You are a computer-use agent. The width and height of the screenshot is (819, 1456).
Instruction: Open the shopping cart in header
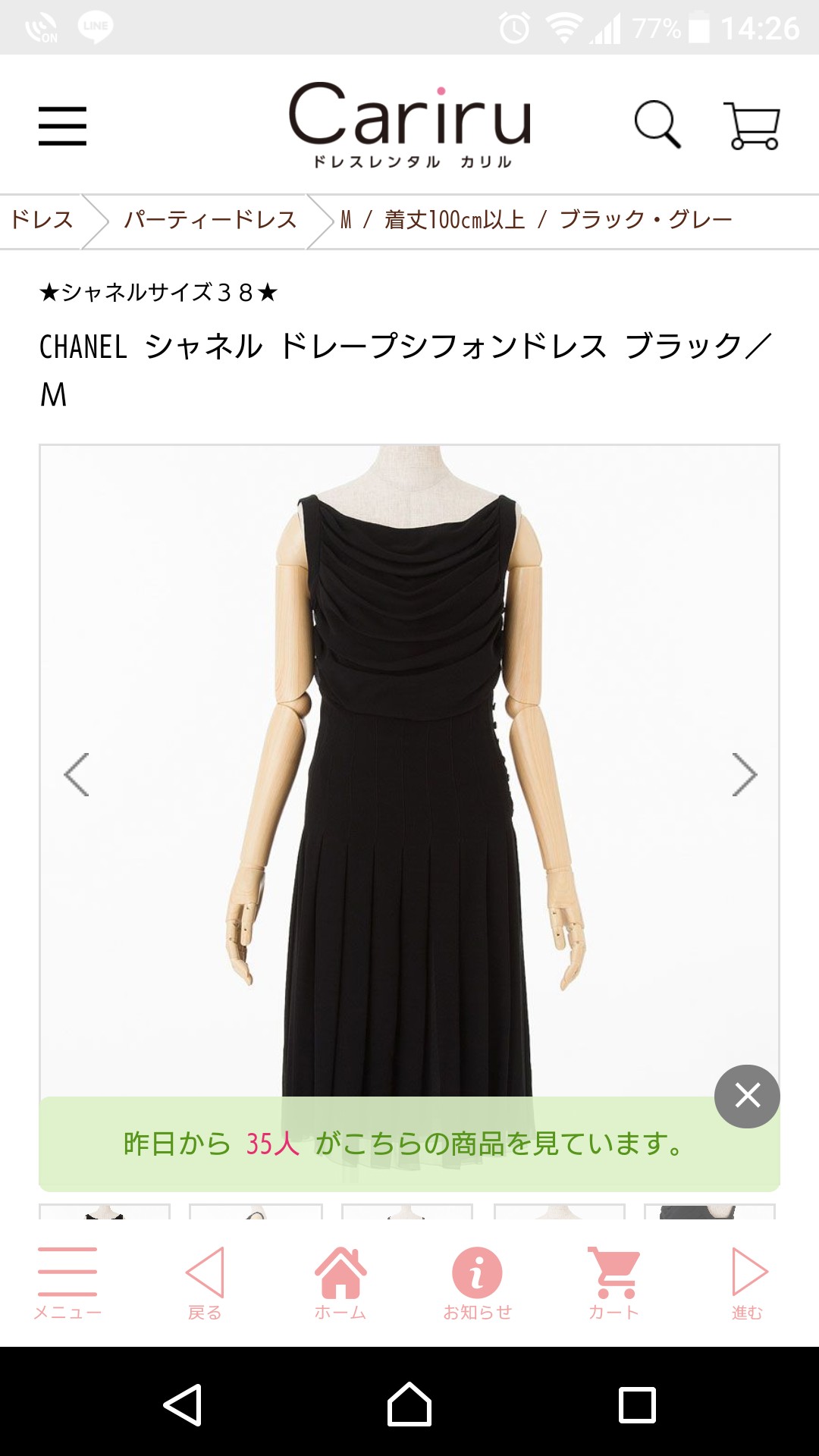(753, 126)
